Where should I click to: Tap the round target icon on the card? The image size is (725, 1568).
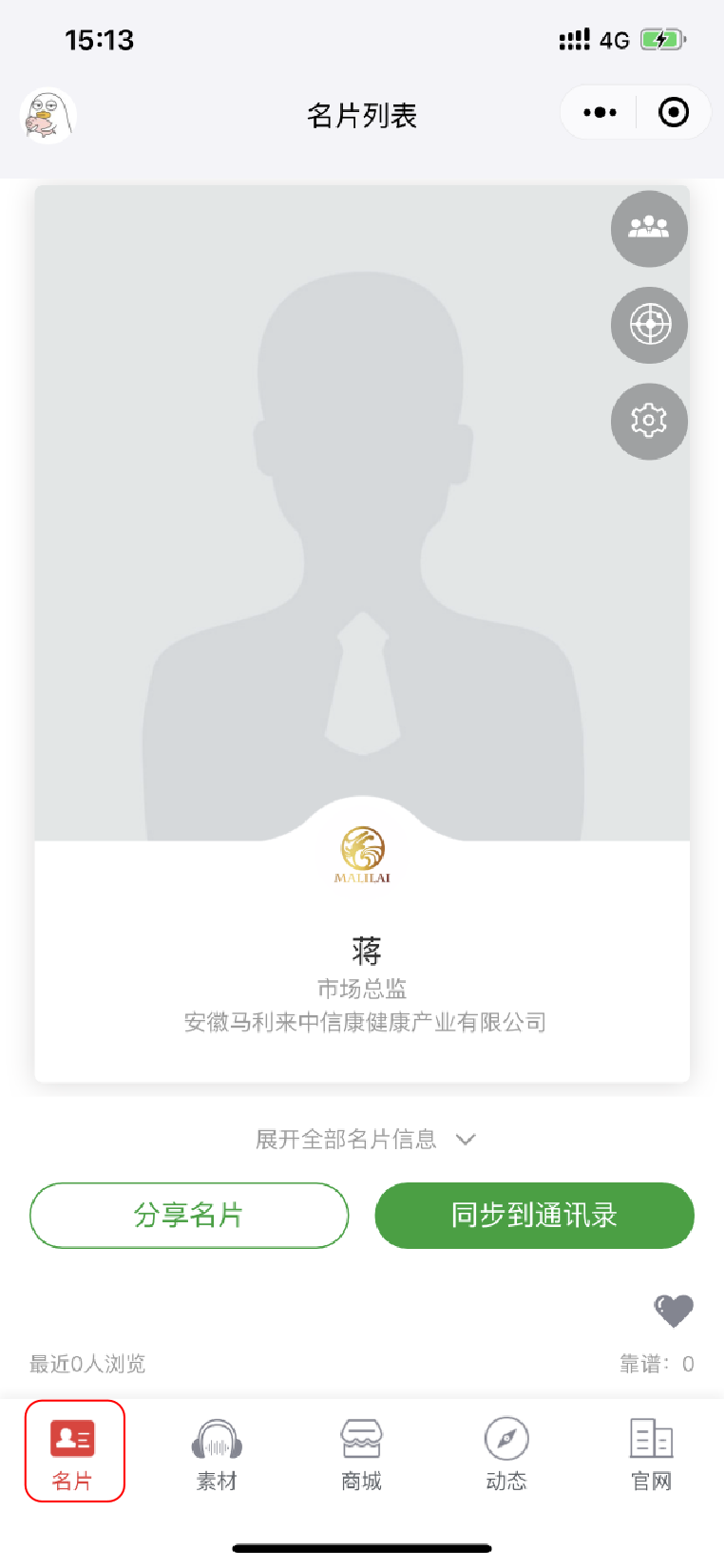coord(649,325)
